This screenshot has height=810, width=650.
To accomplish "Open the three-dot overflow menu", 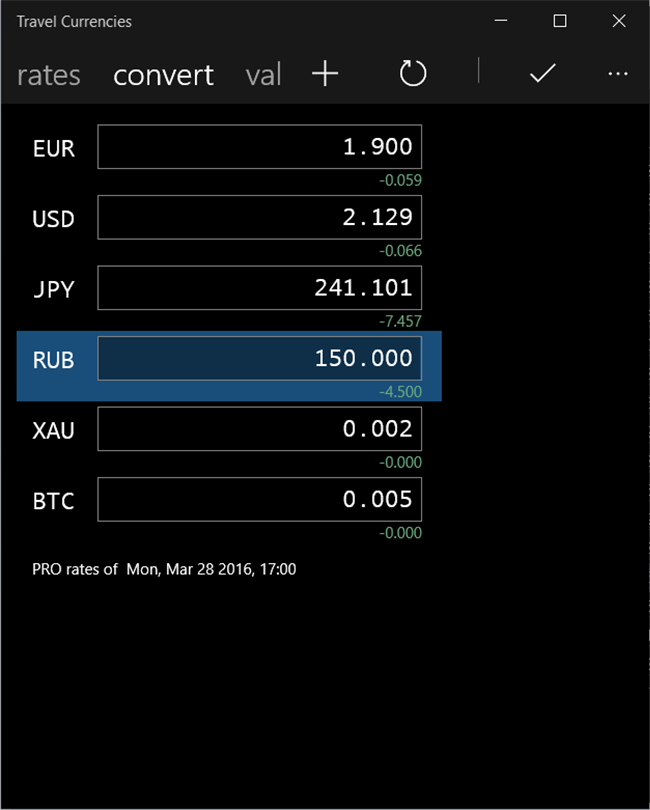I will (618, 73).
